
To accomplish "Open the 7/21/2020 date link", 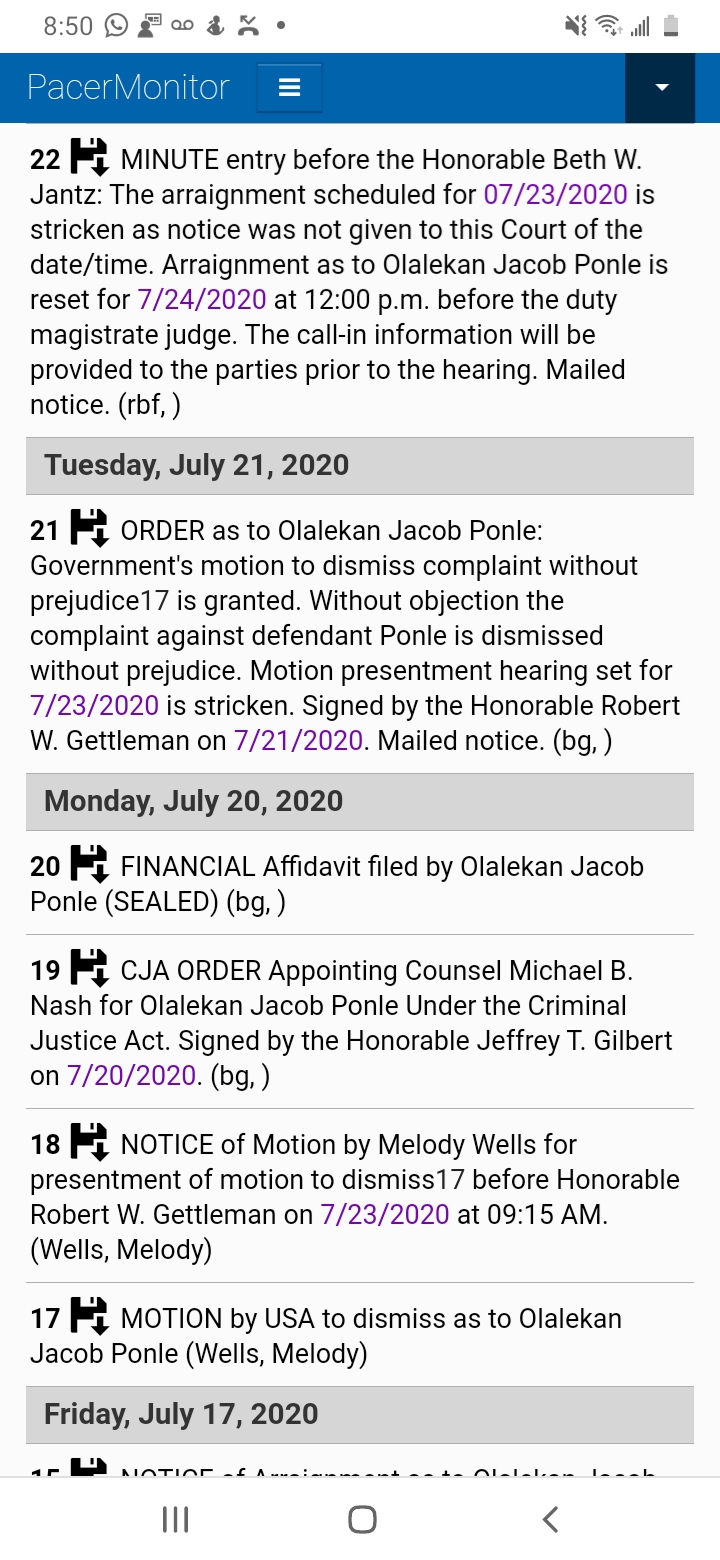I will pyautogui.click(x=298, y=740).
